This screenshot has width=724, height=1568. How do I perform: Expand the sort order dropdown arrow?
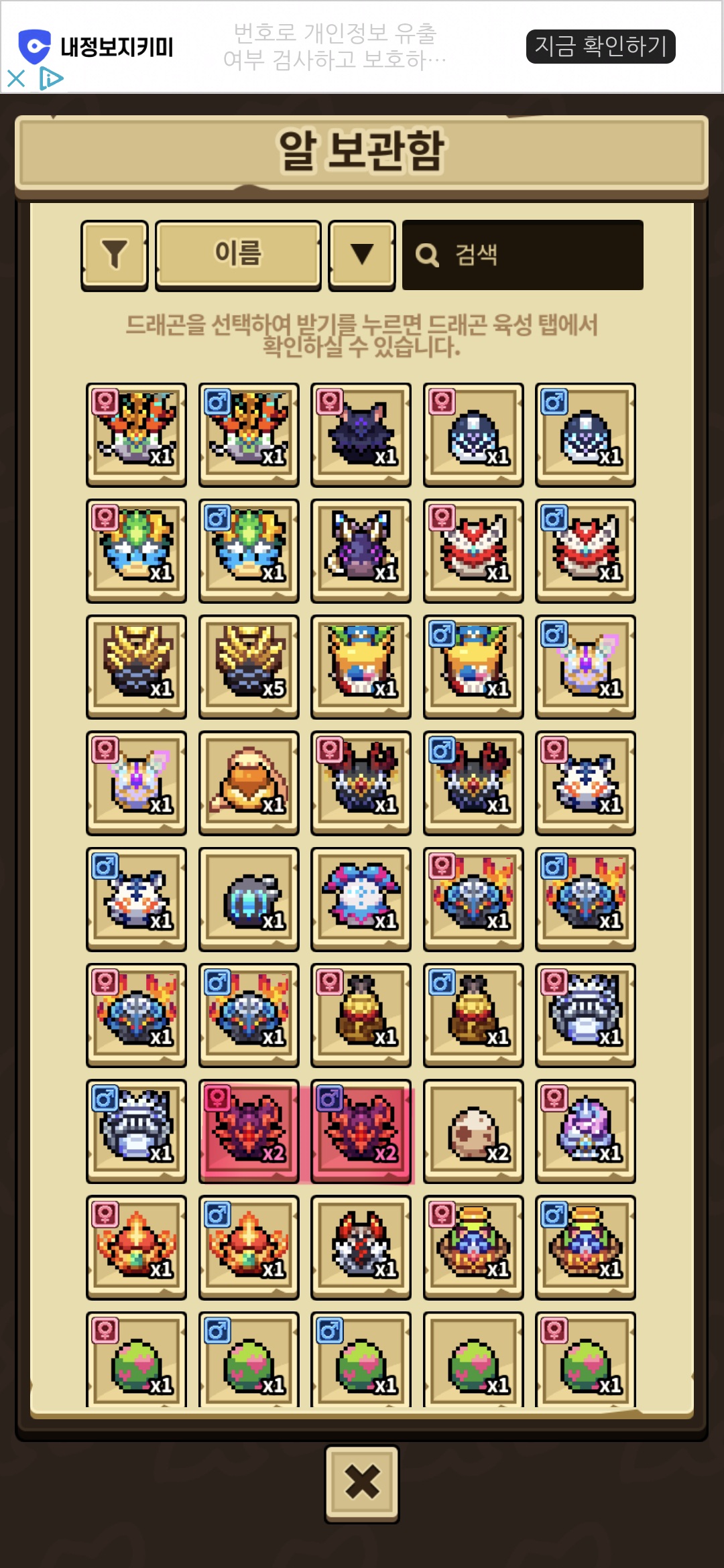(361, 255)
